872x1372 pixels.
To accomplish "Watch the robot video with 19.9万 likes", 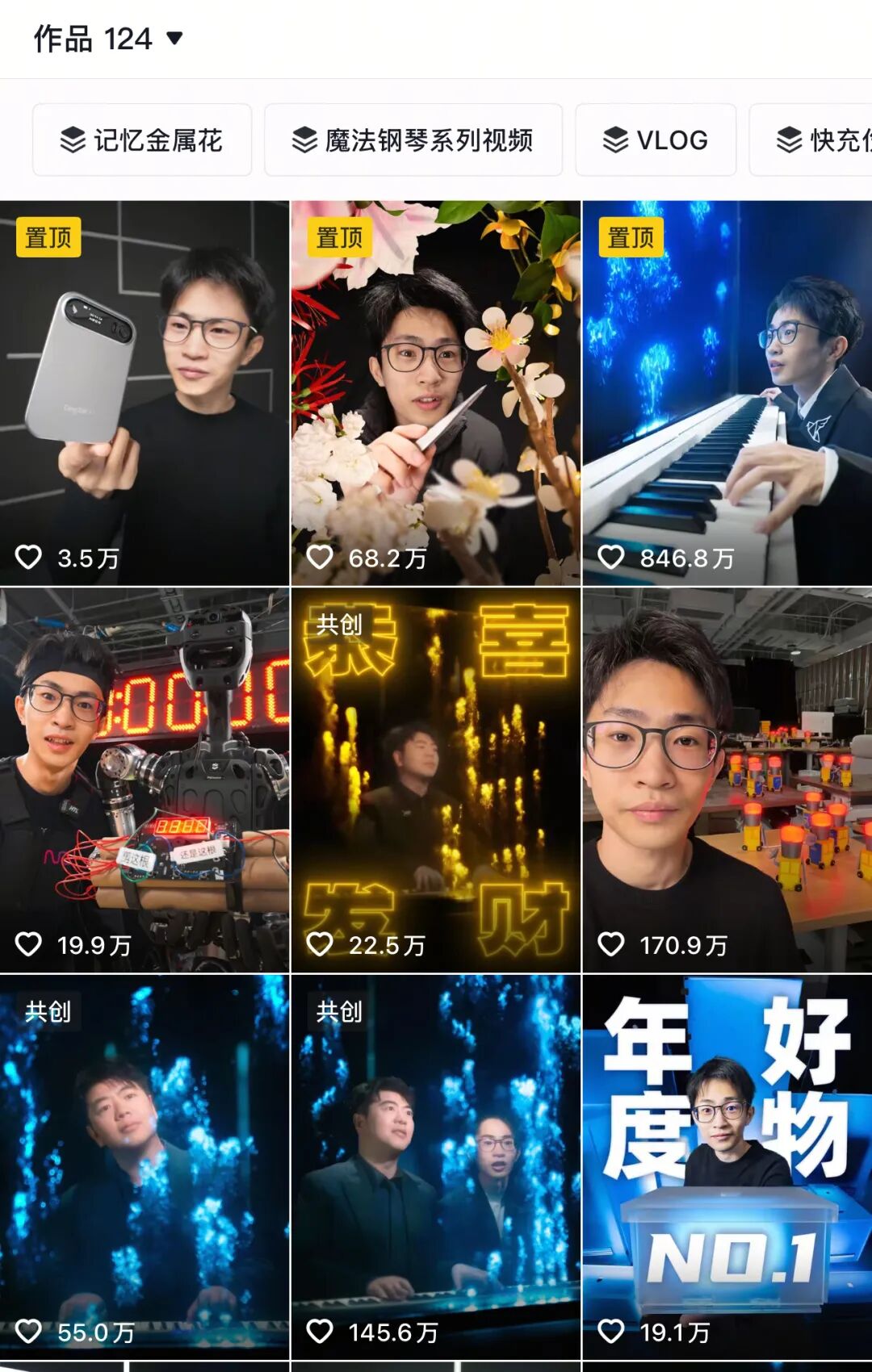I will [x=145, y=780].
